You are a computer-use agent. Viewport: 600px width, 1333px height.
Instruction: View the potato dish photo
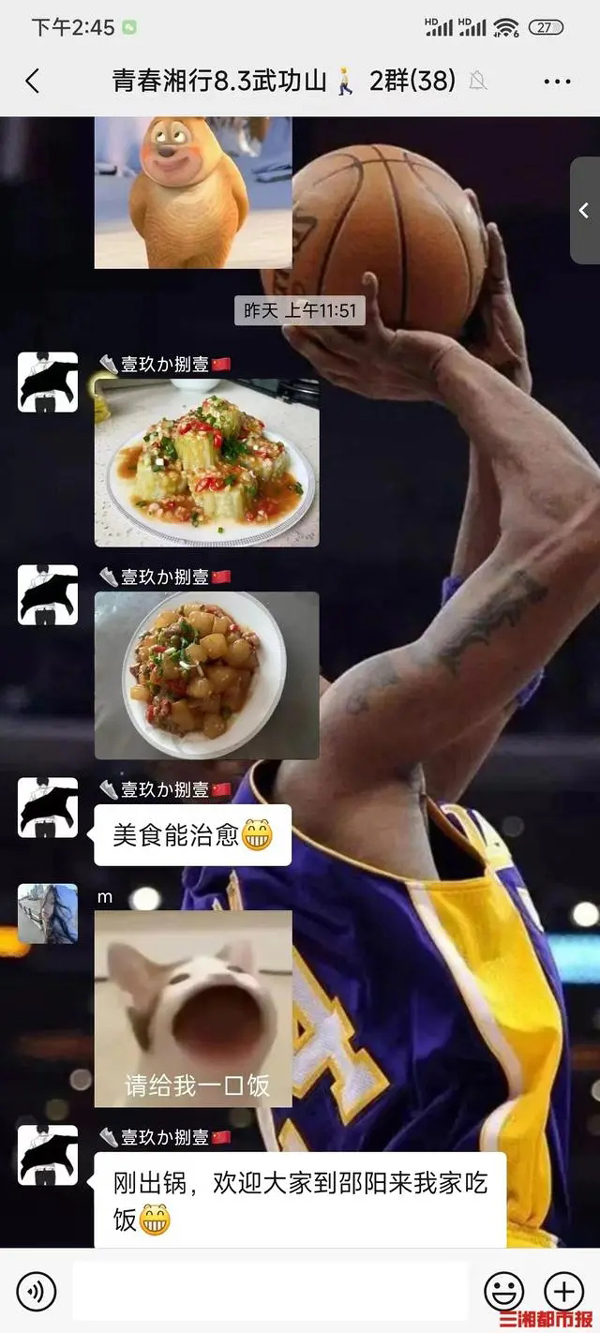(207, 675)
